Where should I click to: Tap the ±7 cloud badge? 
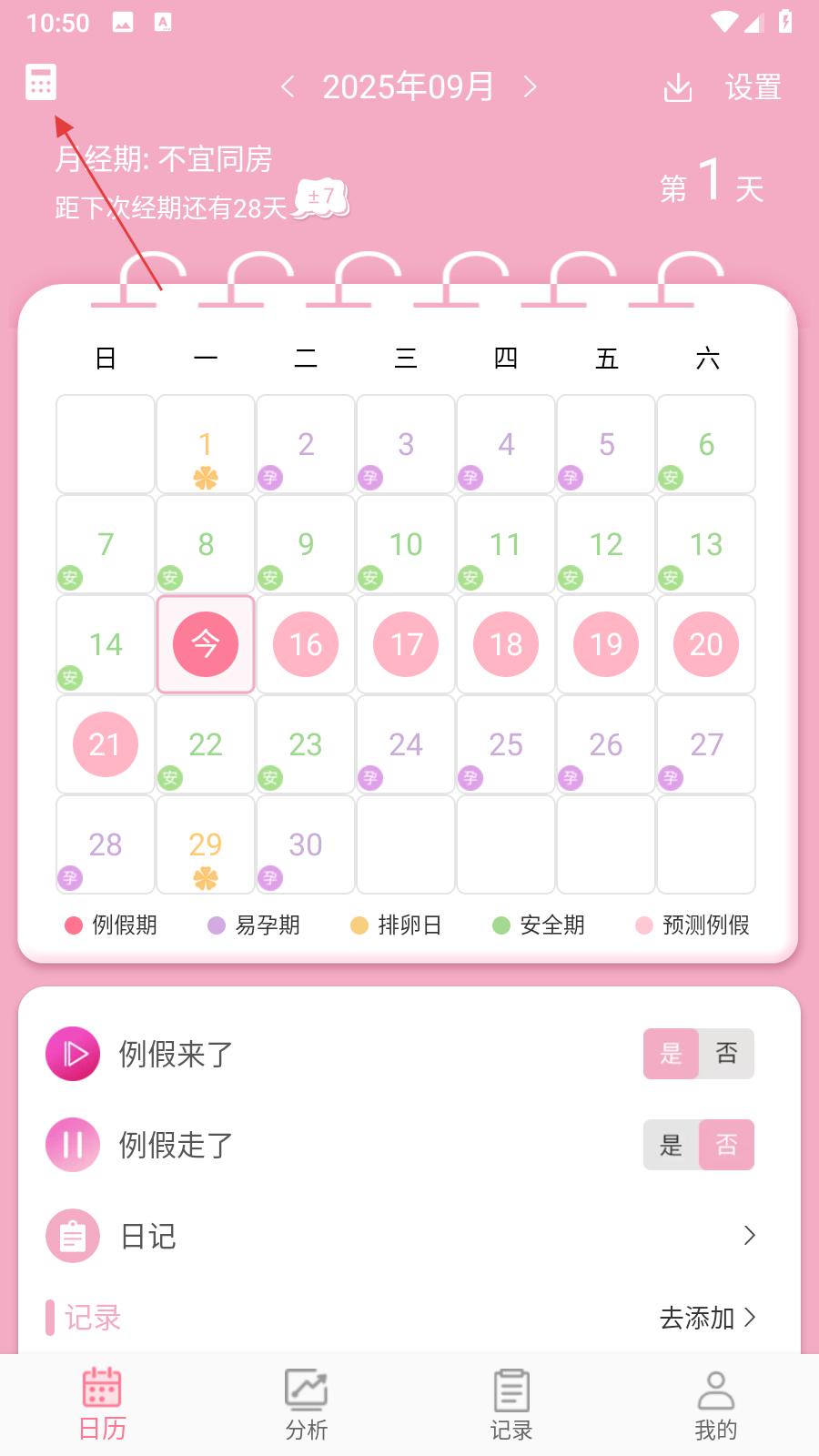[321, 197]
